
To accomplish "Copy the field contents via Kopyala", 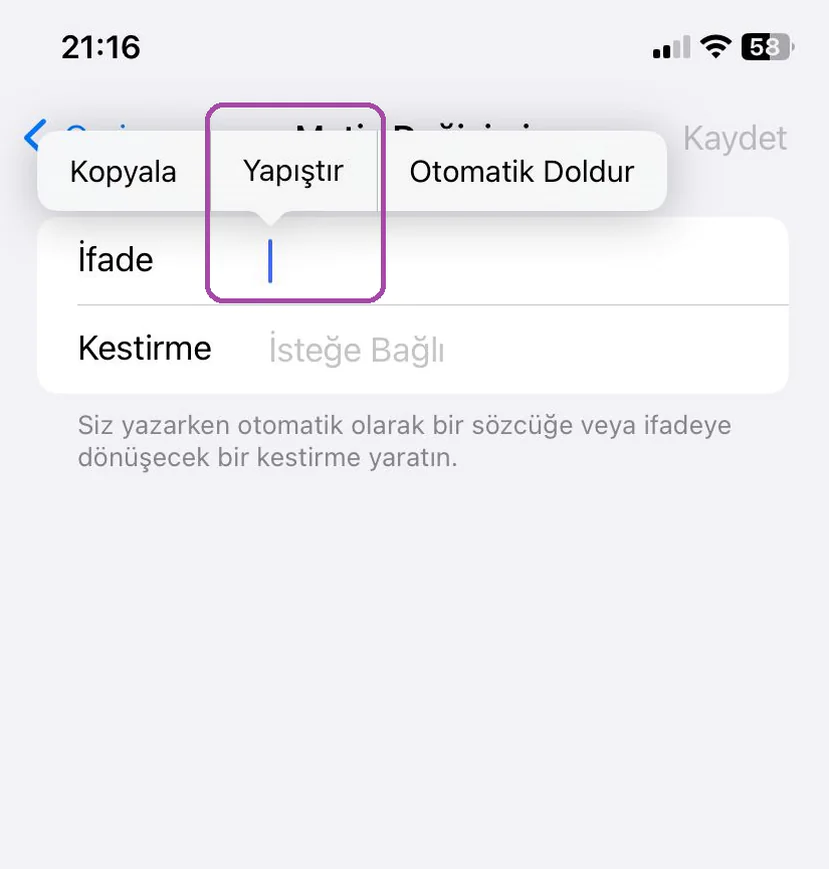I will click(x=123, y=171).
